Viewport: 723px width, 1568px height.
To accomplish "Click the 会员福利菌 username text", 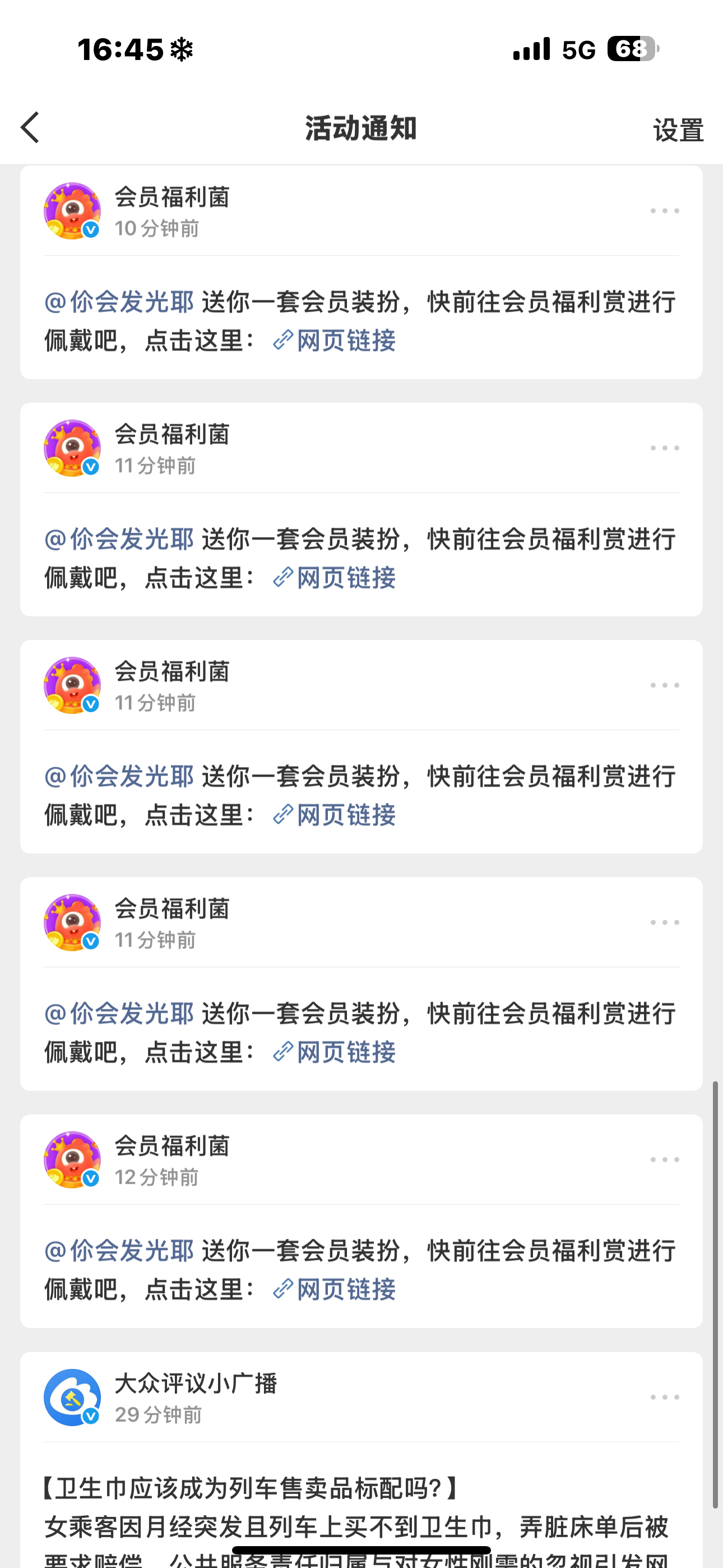I will pos(172,197).
